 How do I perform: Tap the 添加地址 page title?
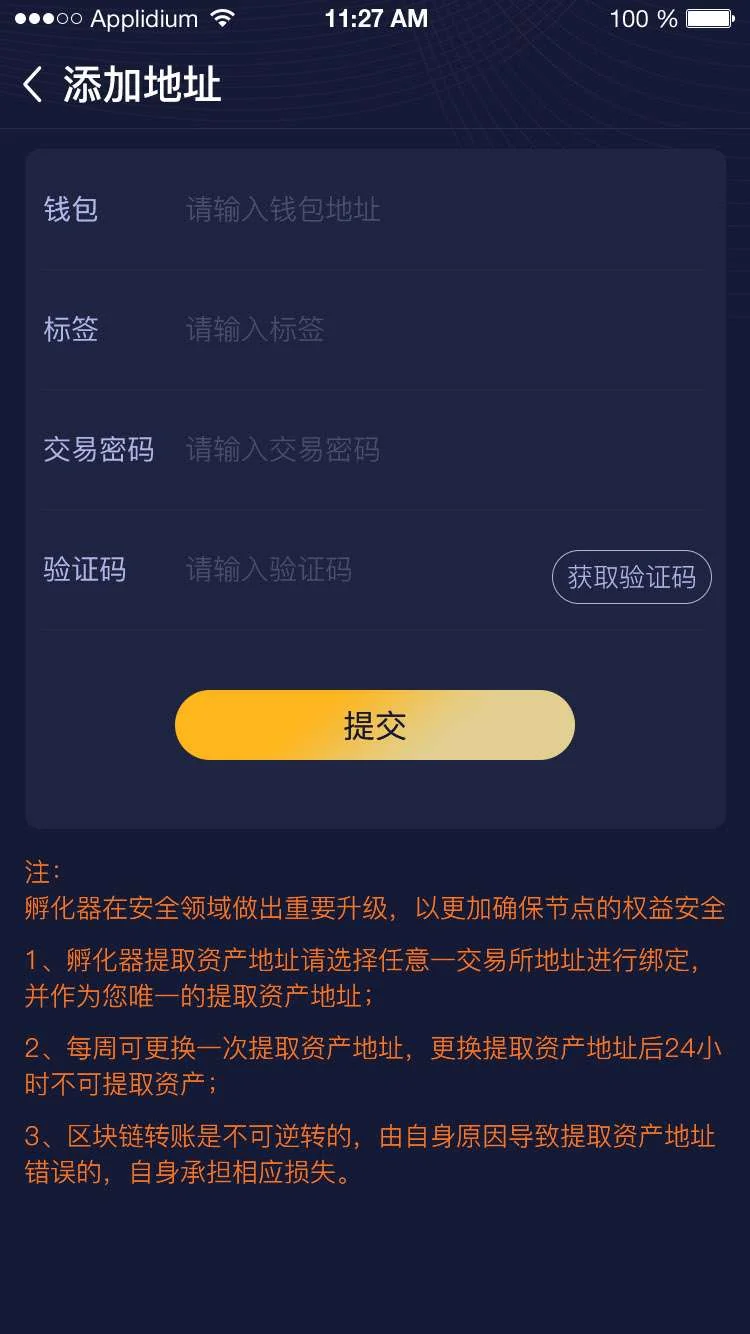point(143,86)
